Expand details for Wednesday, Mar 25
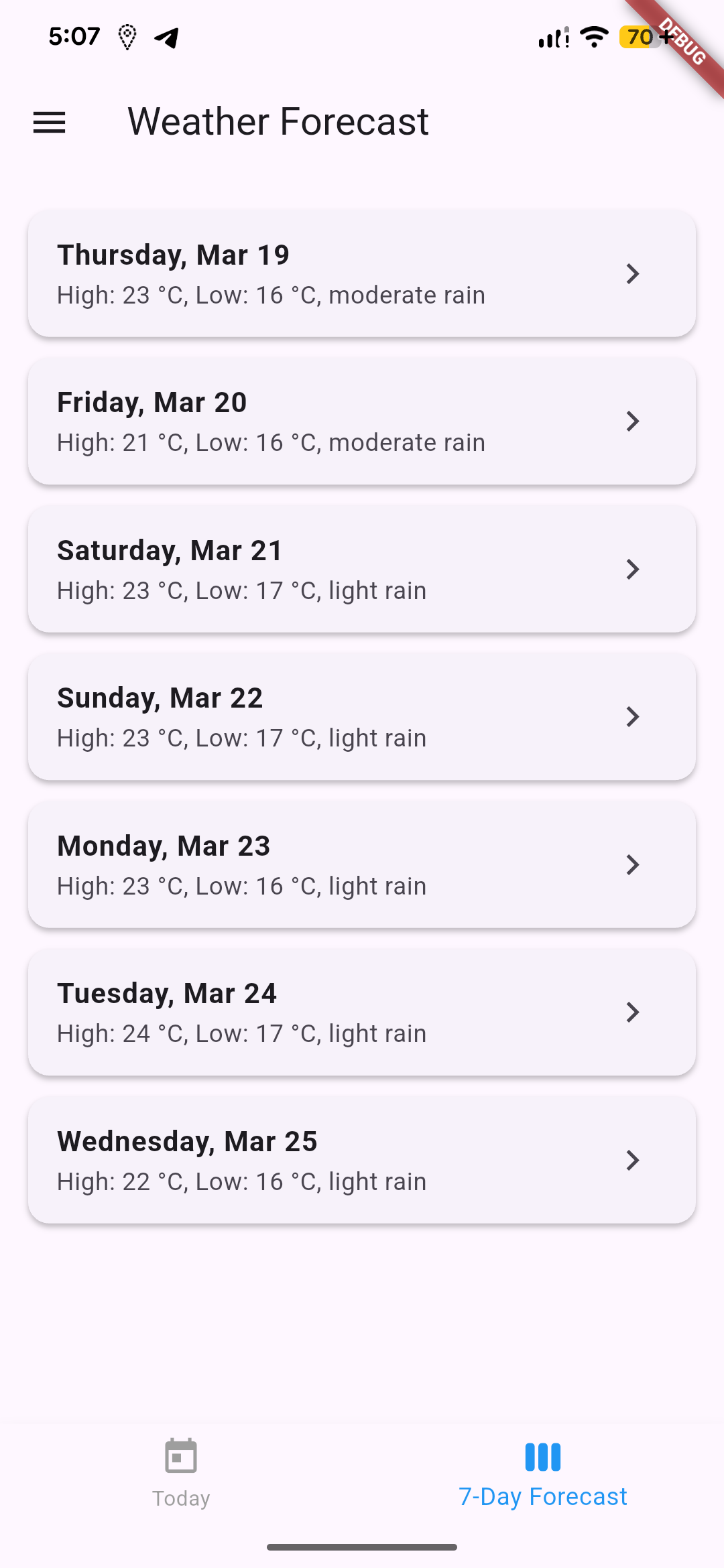The height and width of the screenshot is (1568, 724). 362,1160
